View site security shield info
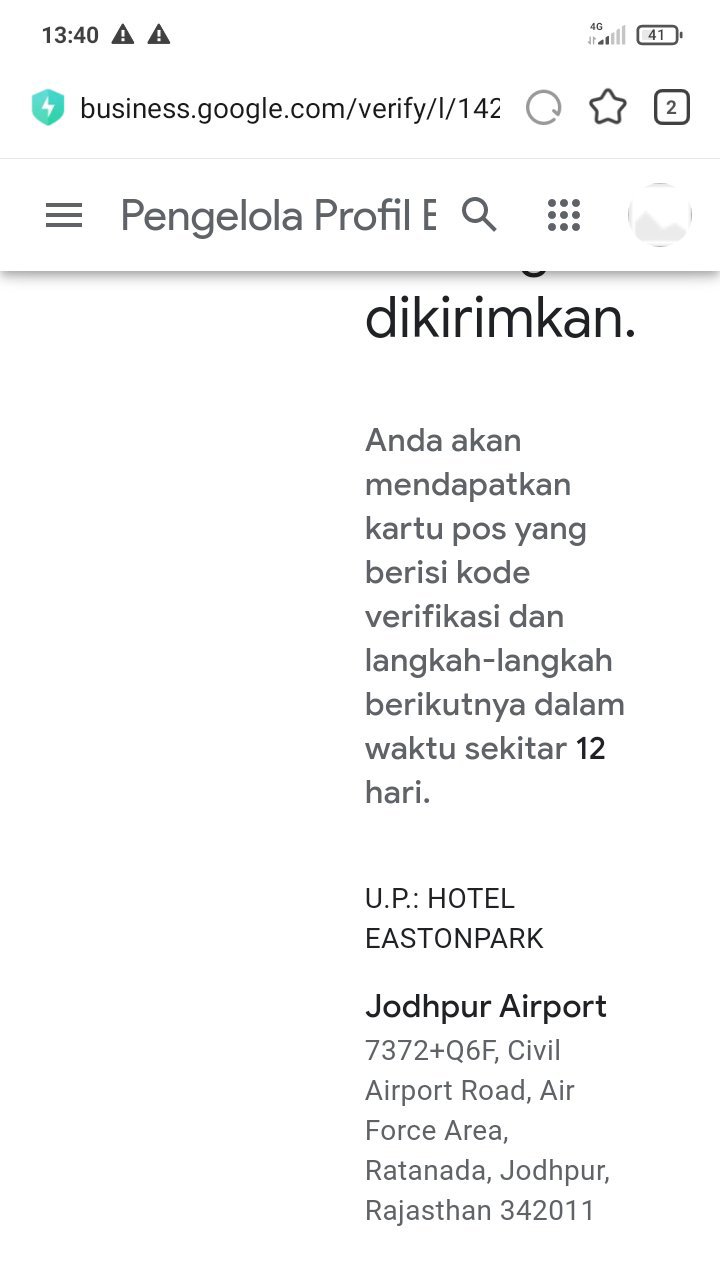Screen dimensions: 720x1280 click(47, 108)
